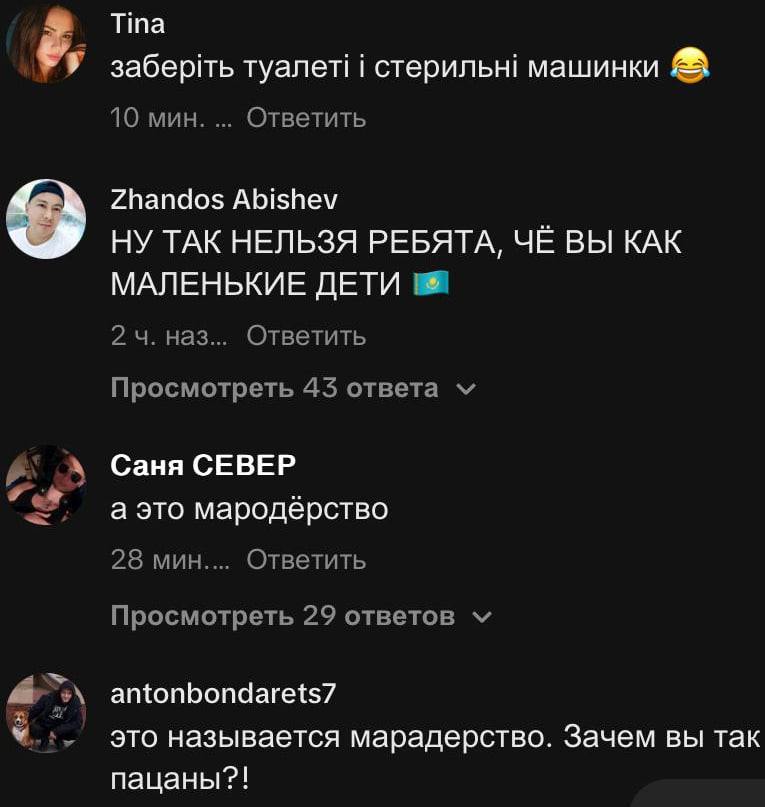Open the username Tina
This screenshot has width=765, height=807.
pos(138,24)
